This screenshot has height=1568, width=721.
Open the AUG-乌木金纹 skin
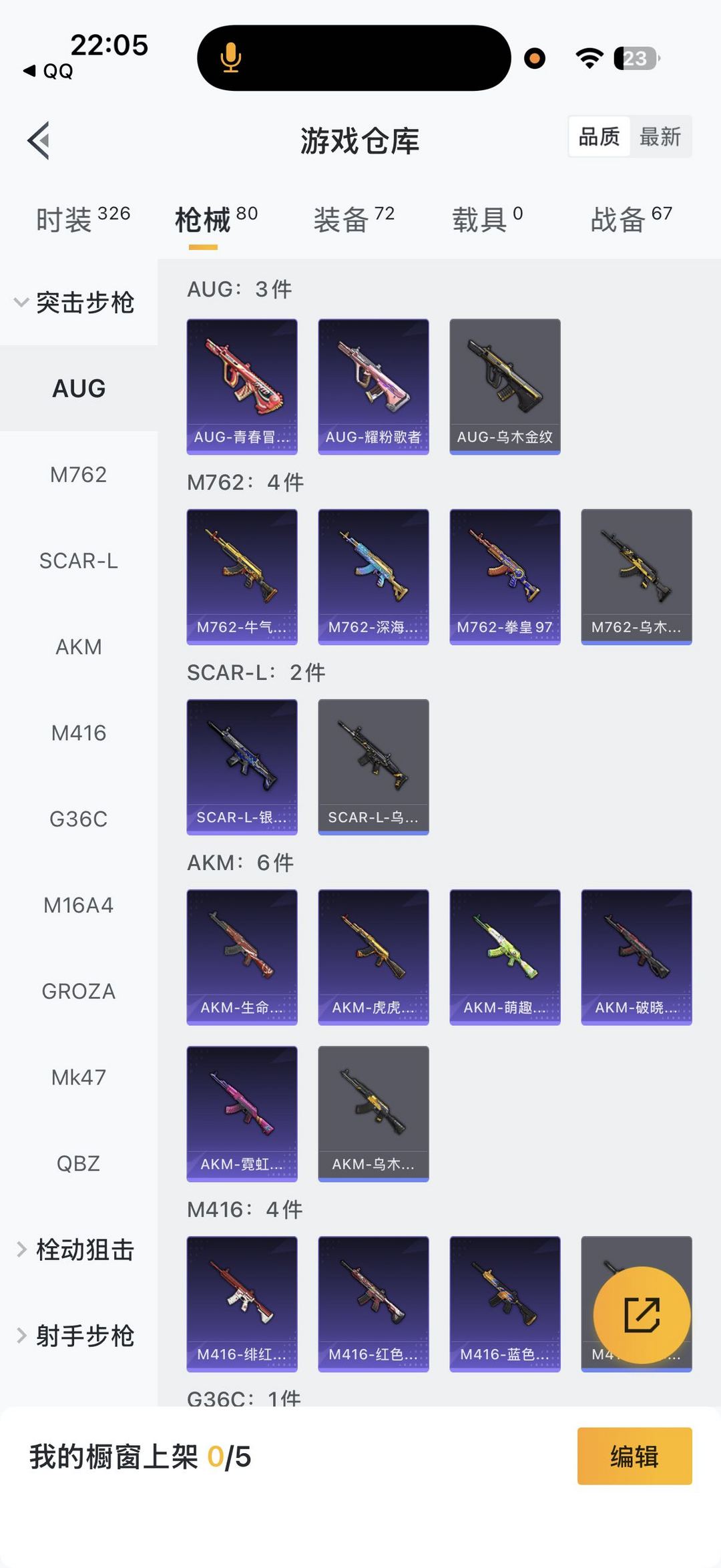[505, 386]
